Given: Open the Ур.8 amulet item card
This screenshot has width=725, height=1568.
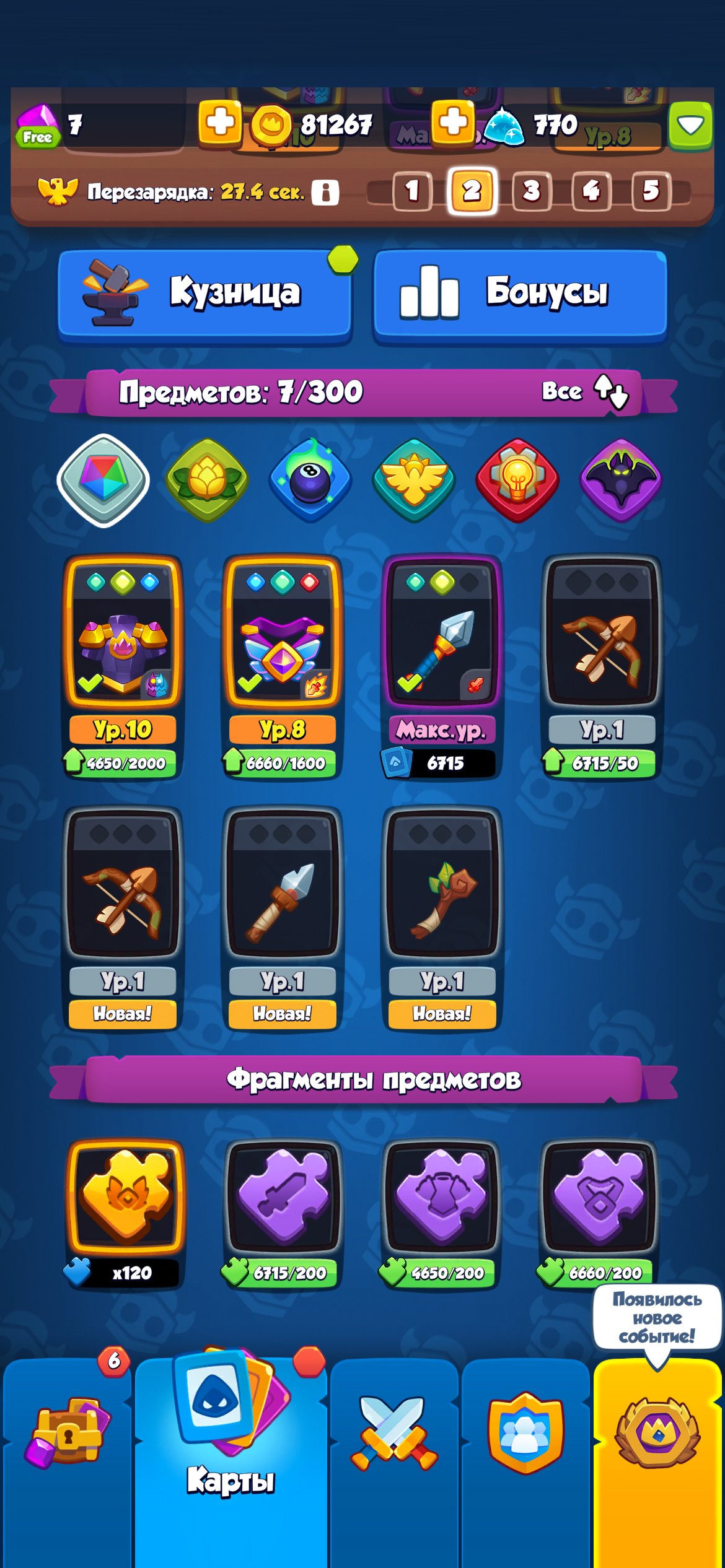Looking at the screenshot, I should pyautogui.click(x=283, y=666).
